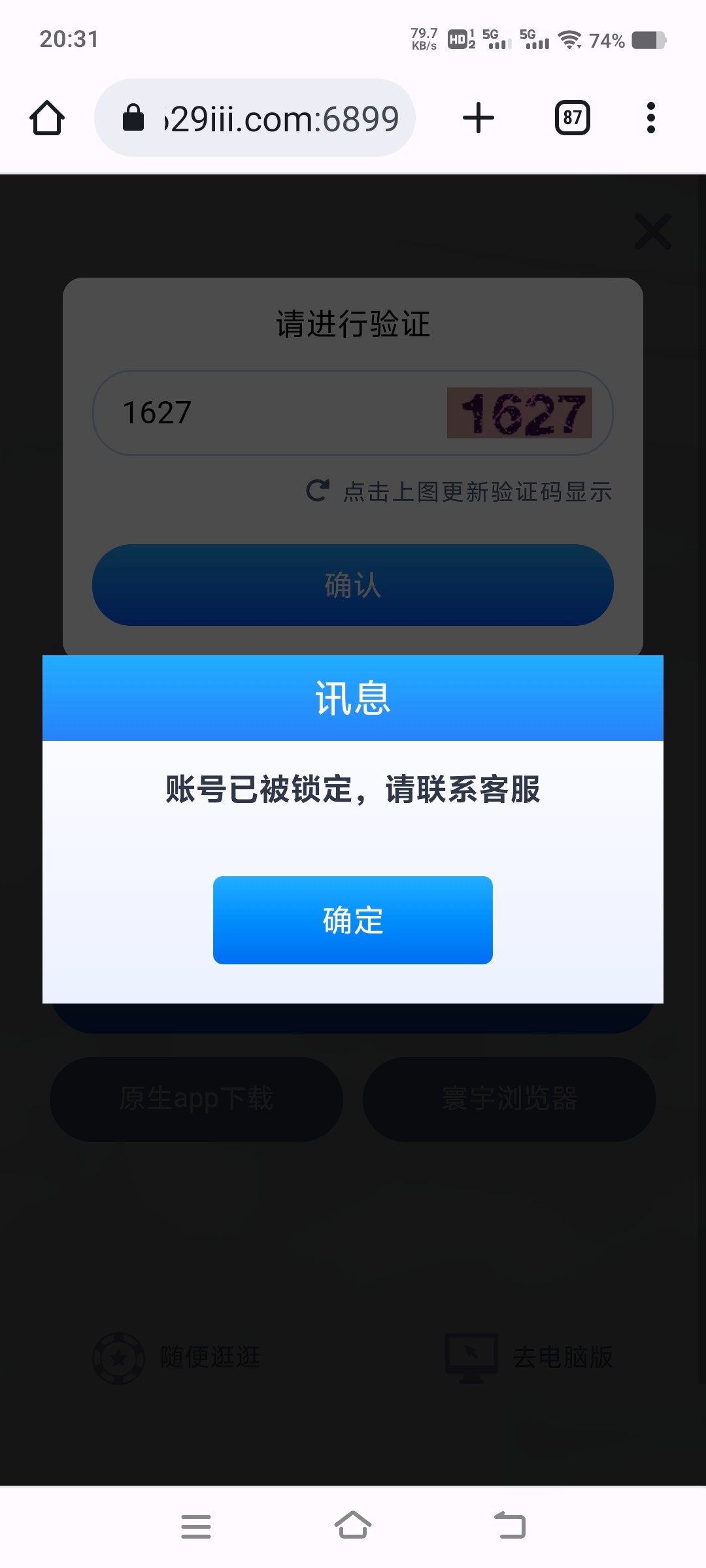Switch to 去电脑版 desktop version

coord(529,1358)
